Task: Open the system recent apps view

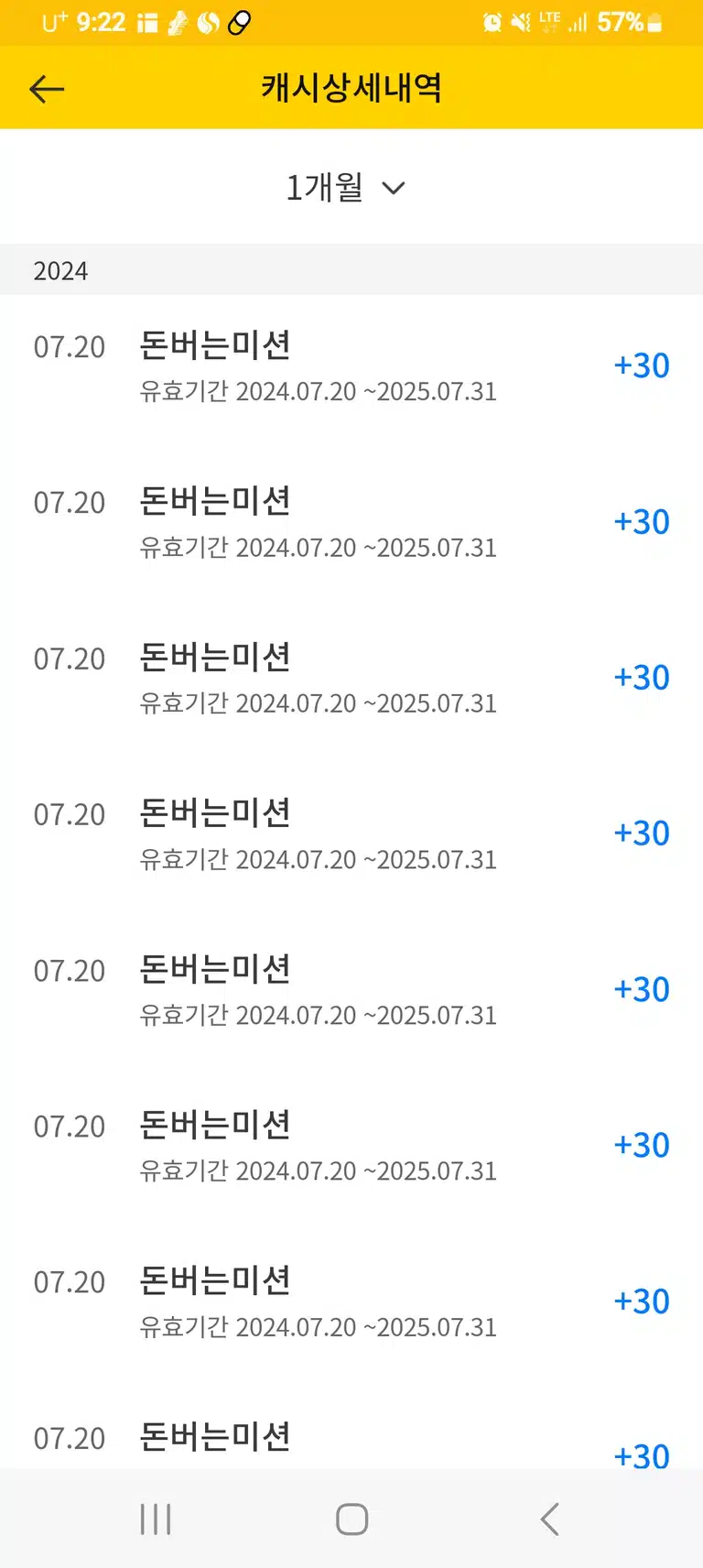Action: (x=156, y=1519)
